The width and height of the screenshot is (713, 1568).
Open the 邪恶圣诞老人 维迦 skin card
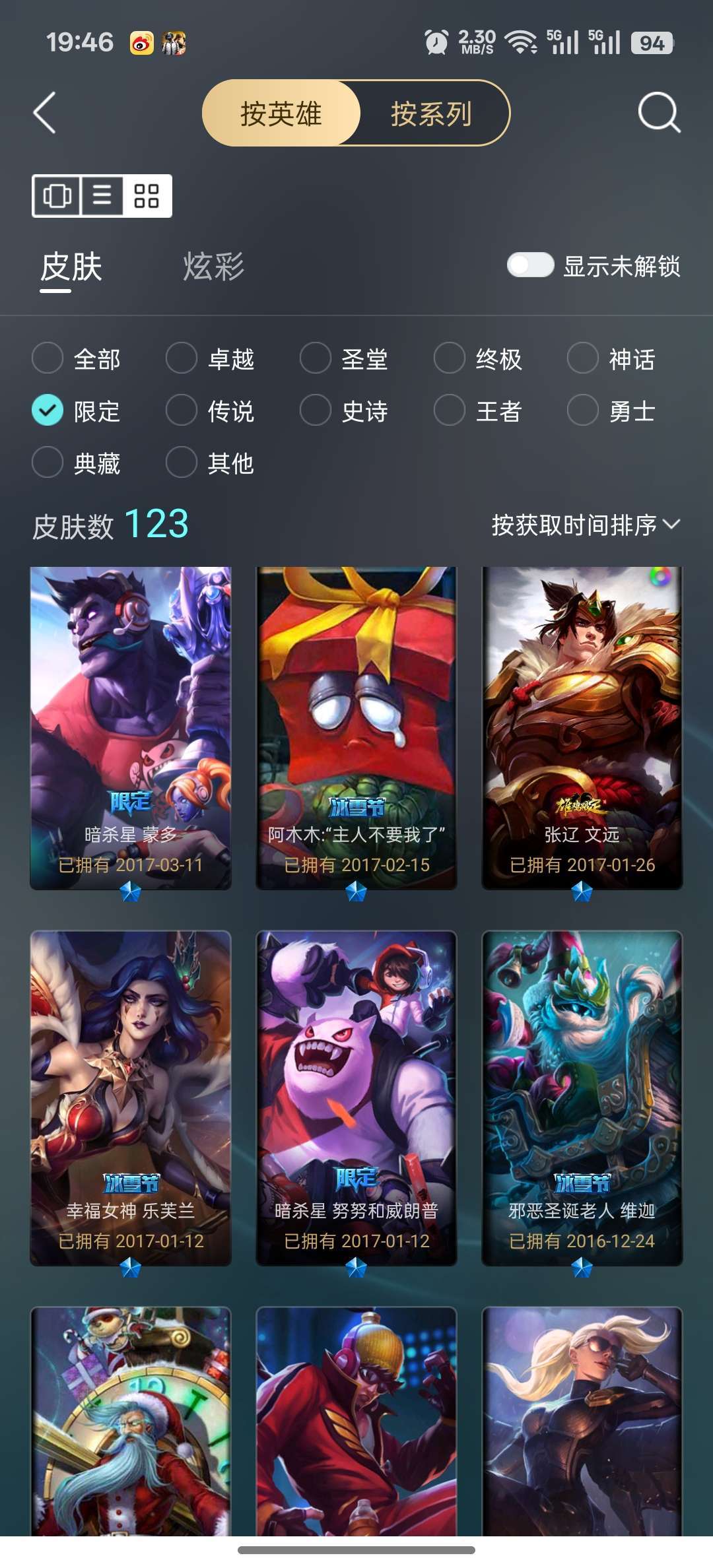tap(582, 1098)
